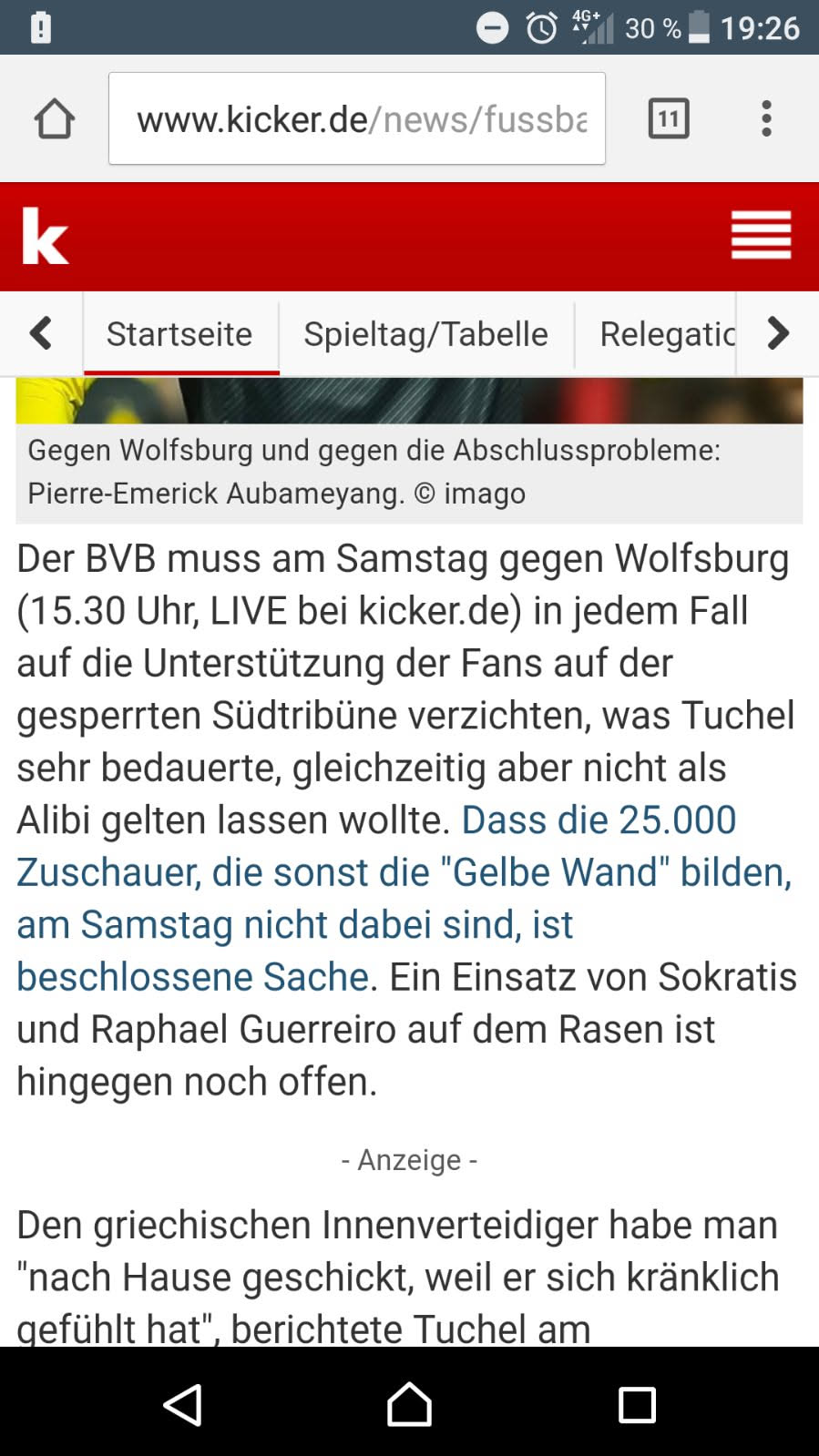Open recent apps from the navigation bar
The width and height of the screenshot is (819, 1456).
[636, 1404]
